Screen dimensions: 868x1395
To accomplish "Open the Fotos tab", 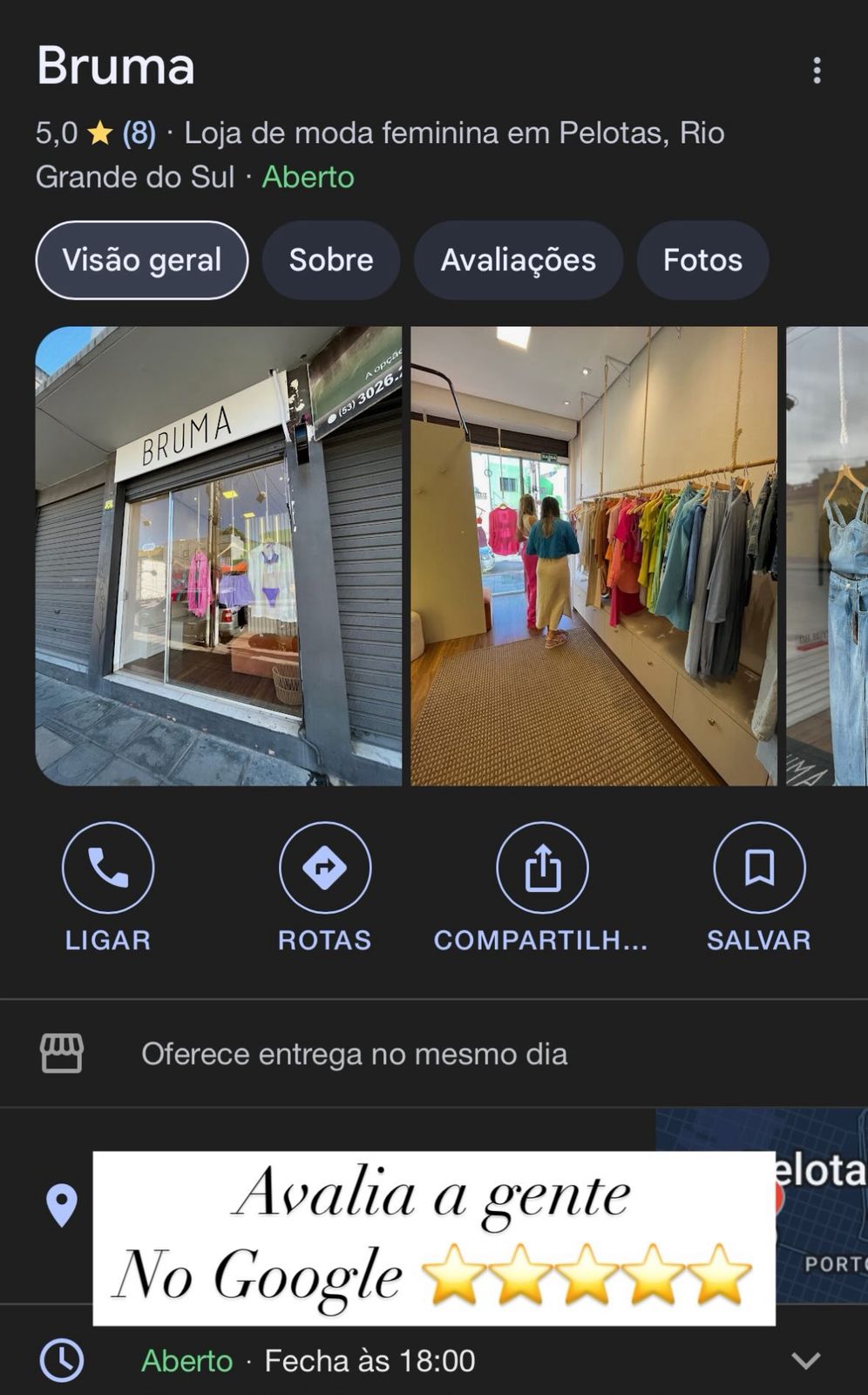I will pos(702,260).
